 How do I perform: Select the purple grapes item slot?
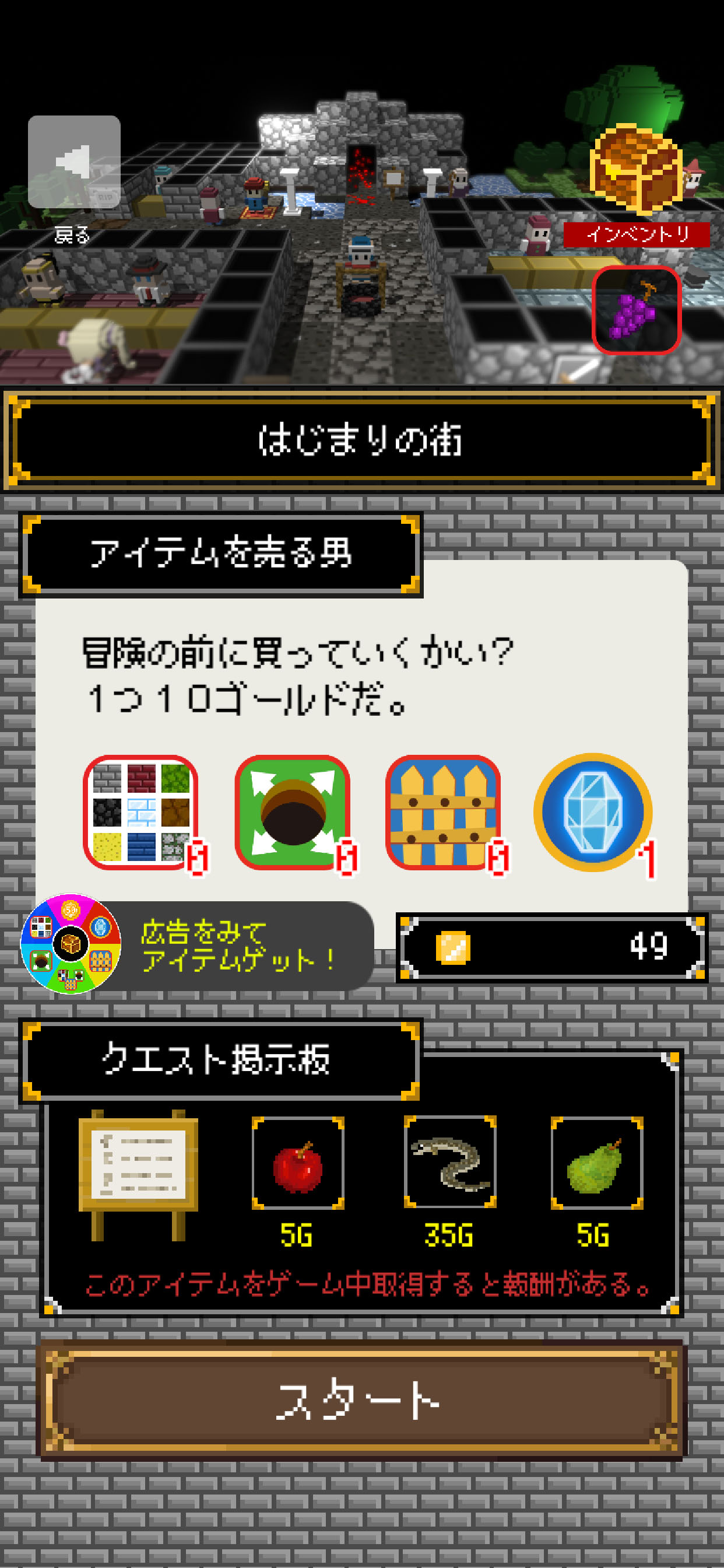click(636, 310)
